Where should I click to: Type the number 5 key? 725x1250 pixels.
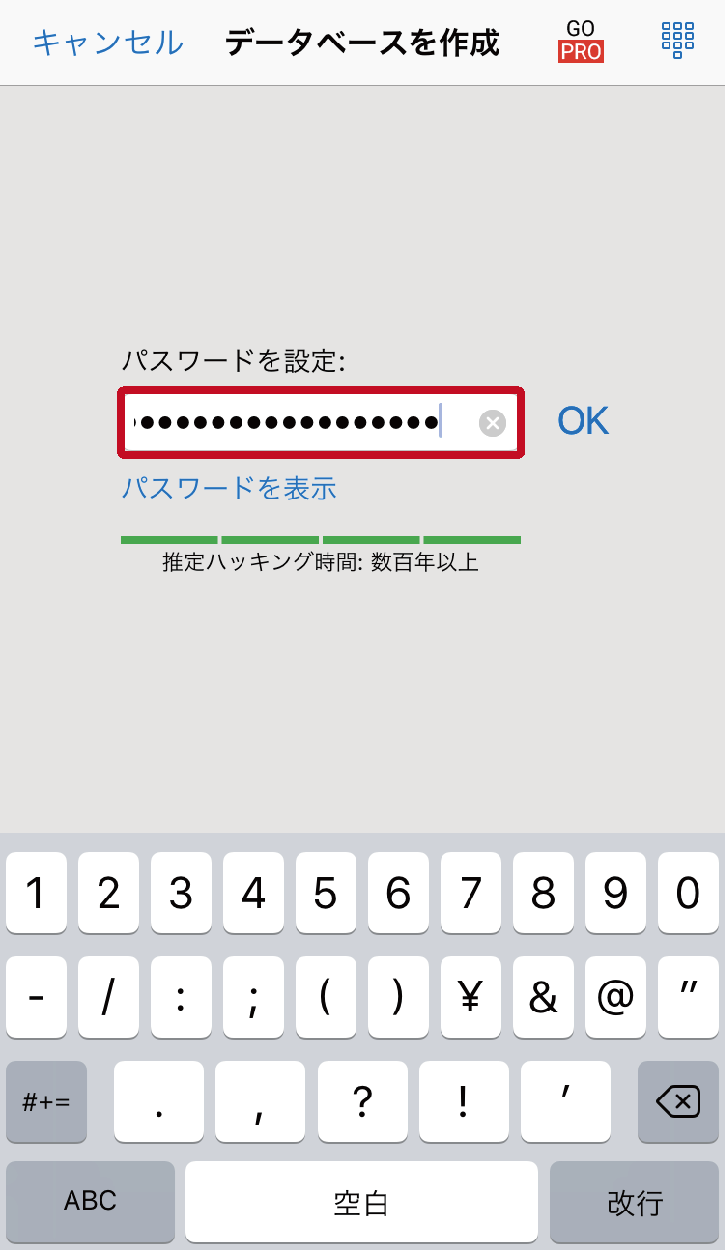pyautogui.click(x=325, y=892)
